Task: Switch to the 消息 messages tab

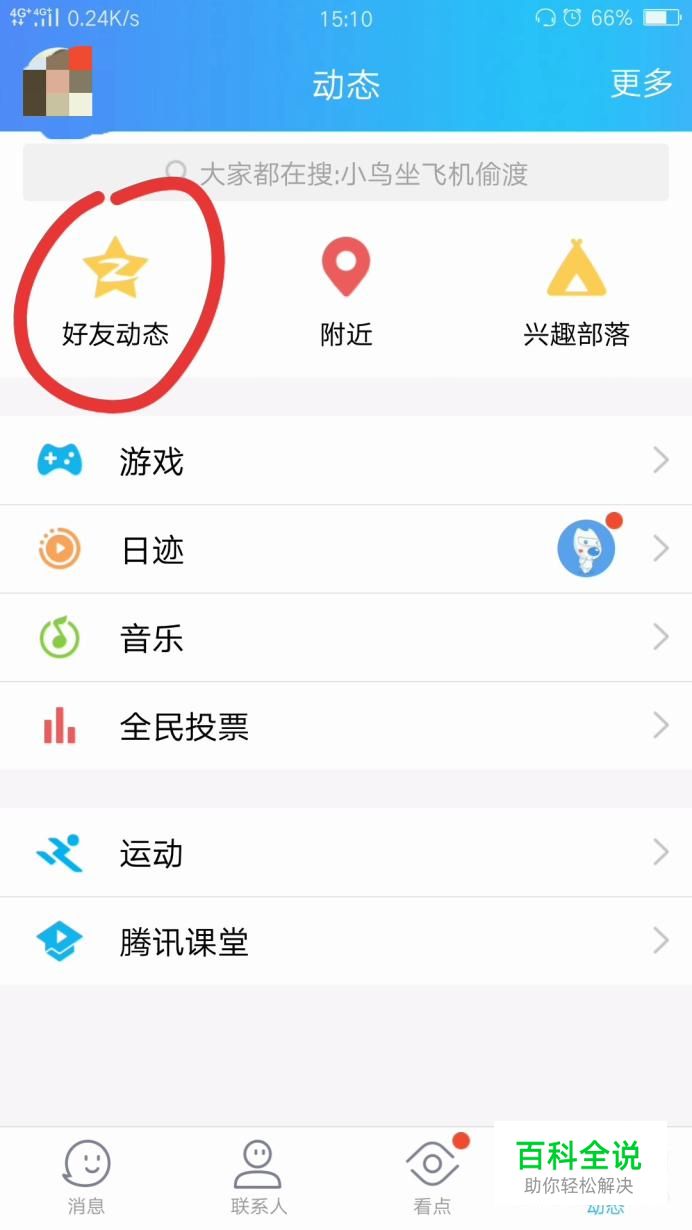Action: [86, 1177]
